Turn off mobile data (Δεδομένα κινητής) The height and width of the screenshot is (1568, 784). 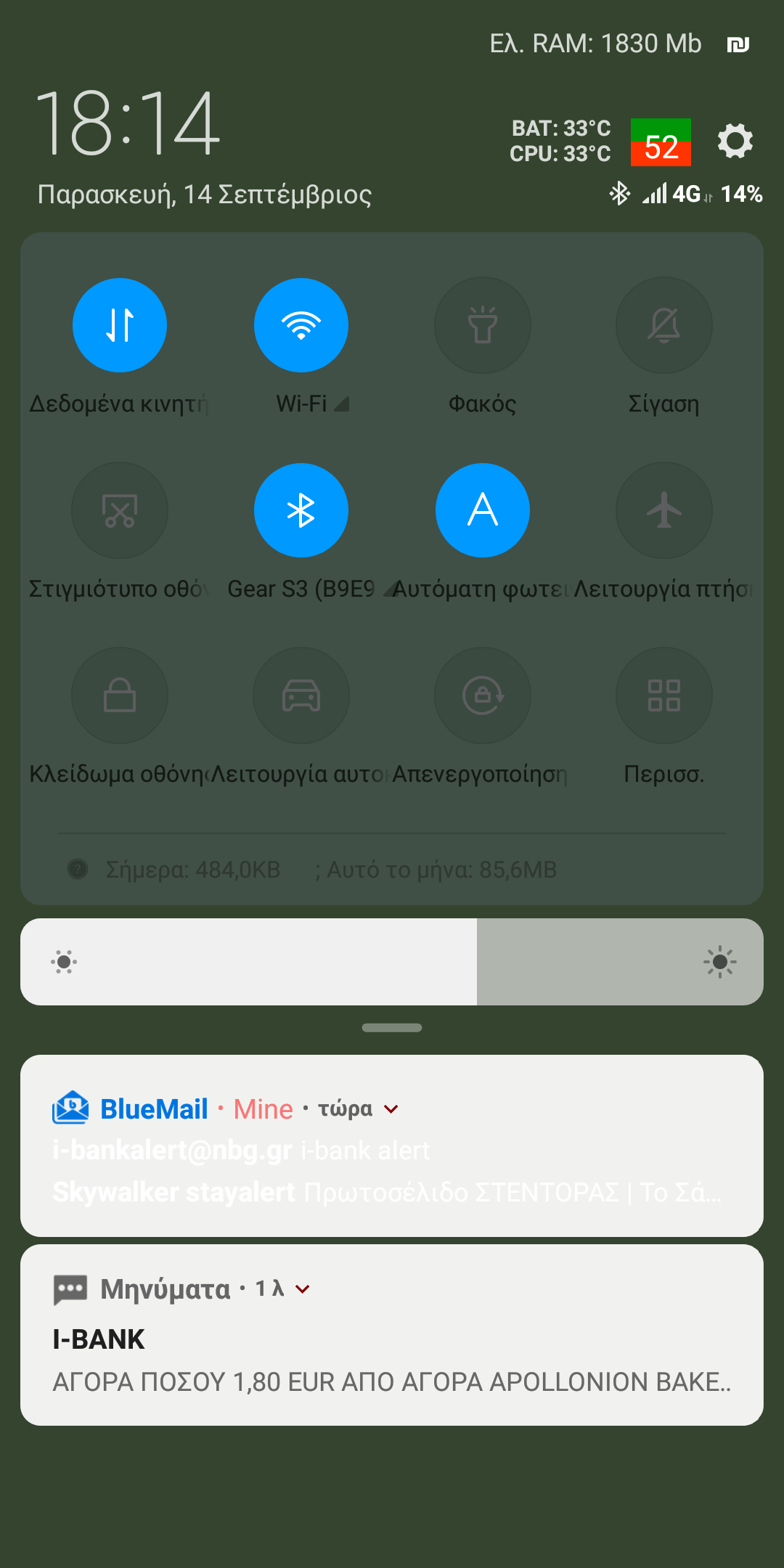120,325
